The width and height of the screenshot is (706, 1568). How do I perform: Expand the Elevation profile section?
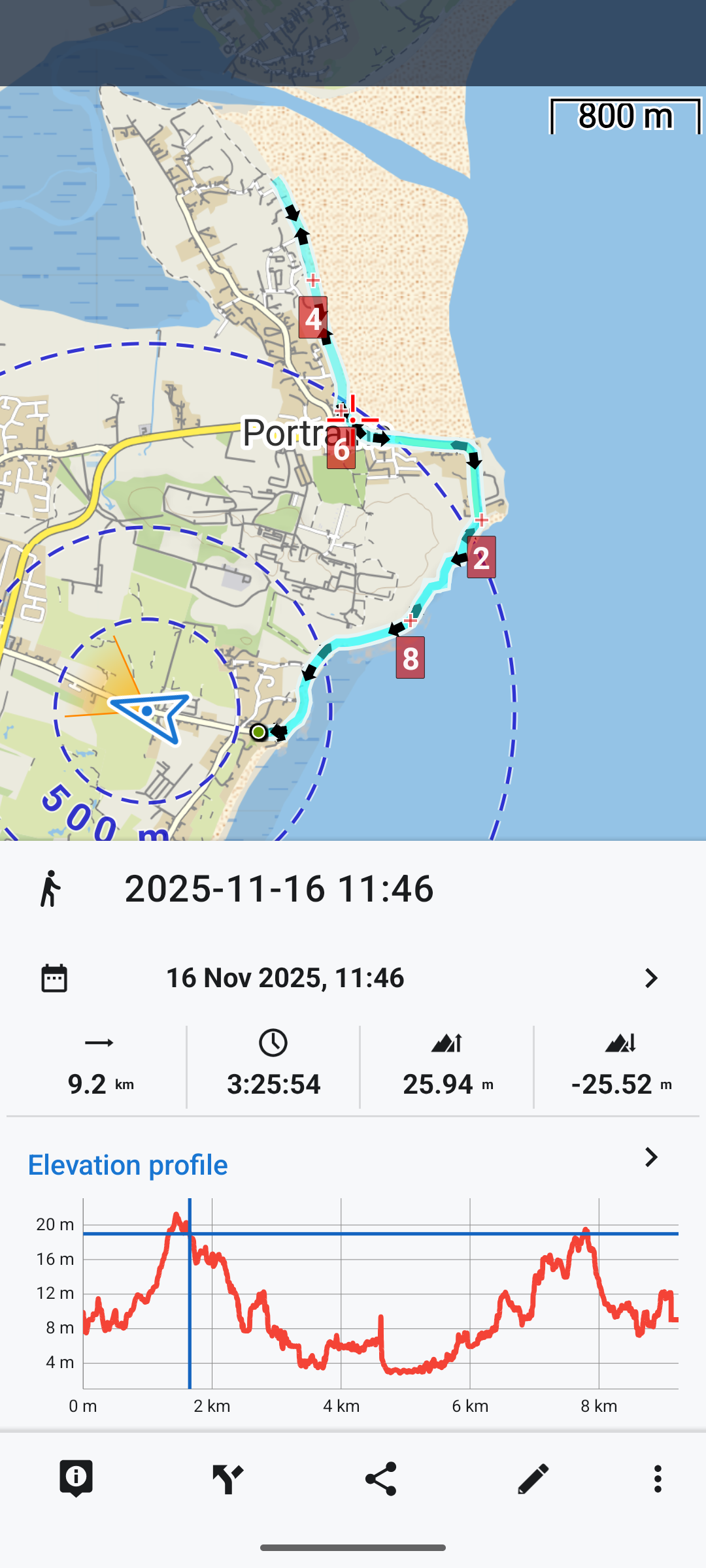click(650, 1157)
